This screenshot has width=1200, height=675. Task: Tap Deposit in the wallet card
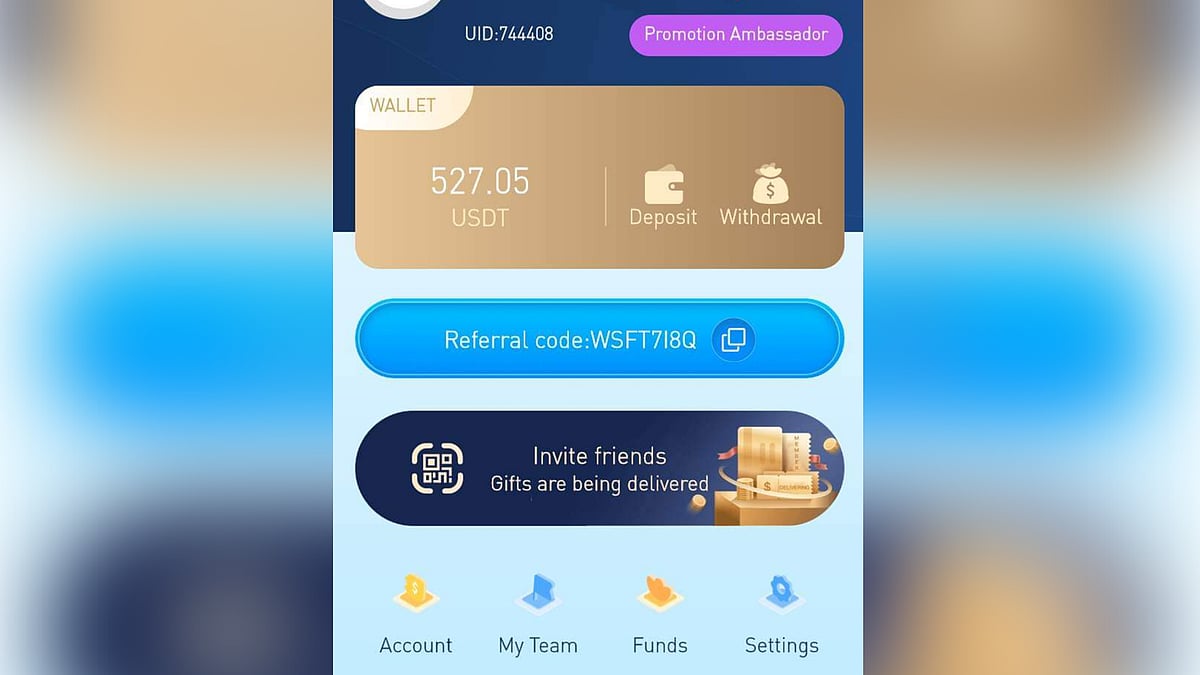(x=663, y=195)
